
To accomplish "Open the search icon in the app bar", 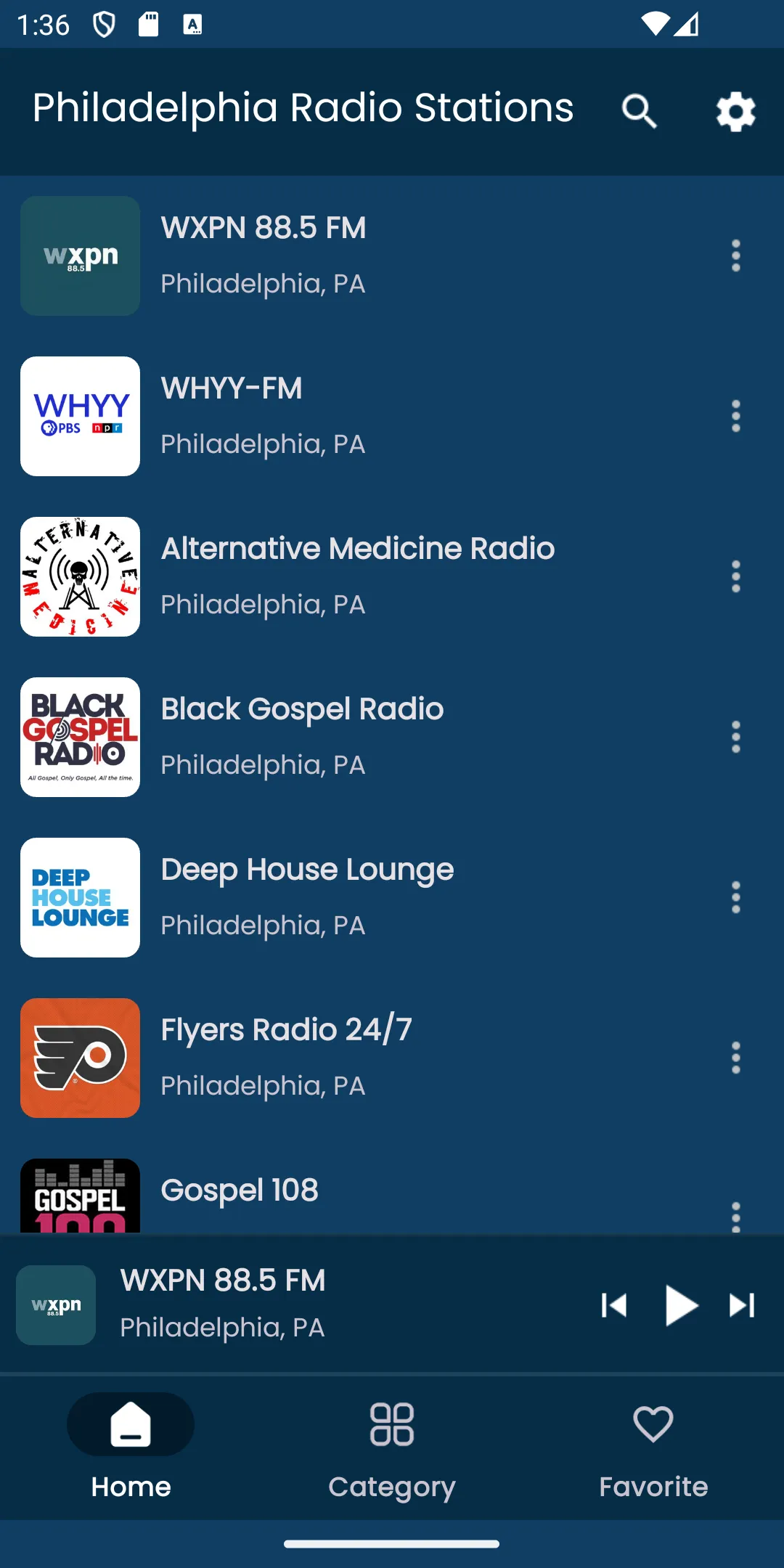I will click(x=639, y=111).
